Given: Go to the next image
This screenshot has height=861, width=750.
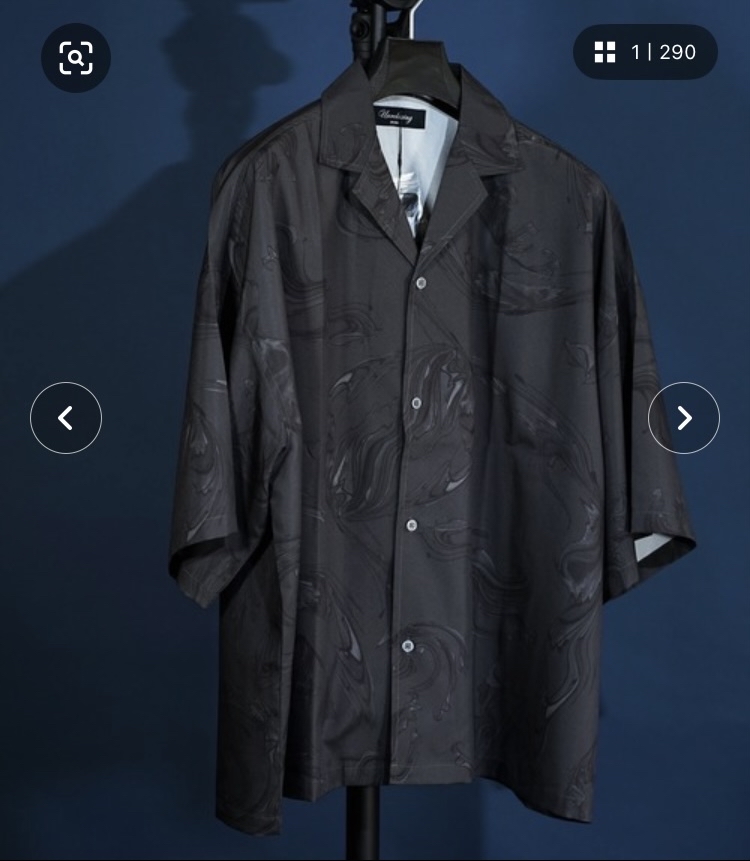Looking at the screenshot, I should [x=684, y=418].
